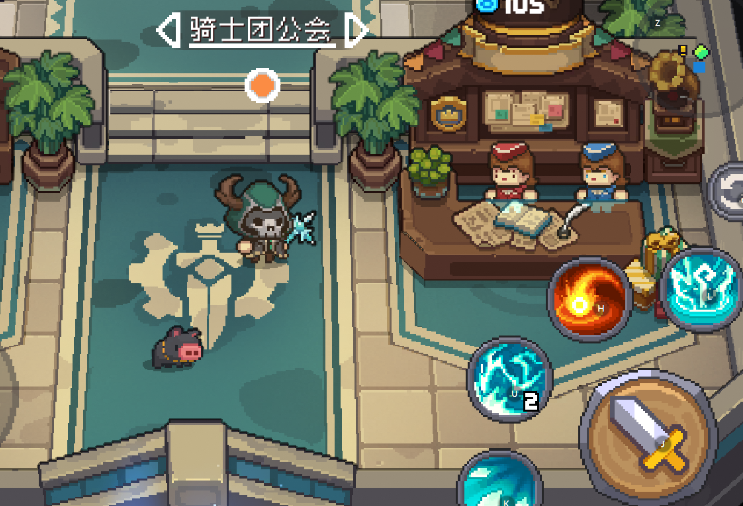Tap the left arrow beside 骑士团公会
This screenshot has height=506, width=743.
(169, 30)
